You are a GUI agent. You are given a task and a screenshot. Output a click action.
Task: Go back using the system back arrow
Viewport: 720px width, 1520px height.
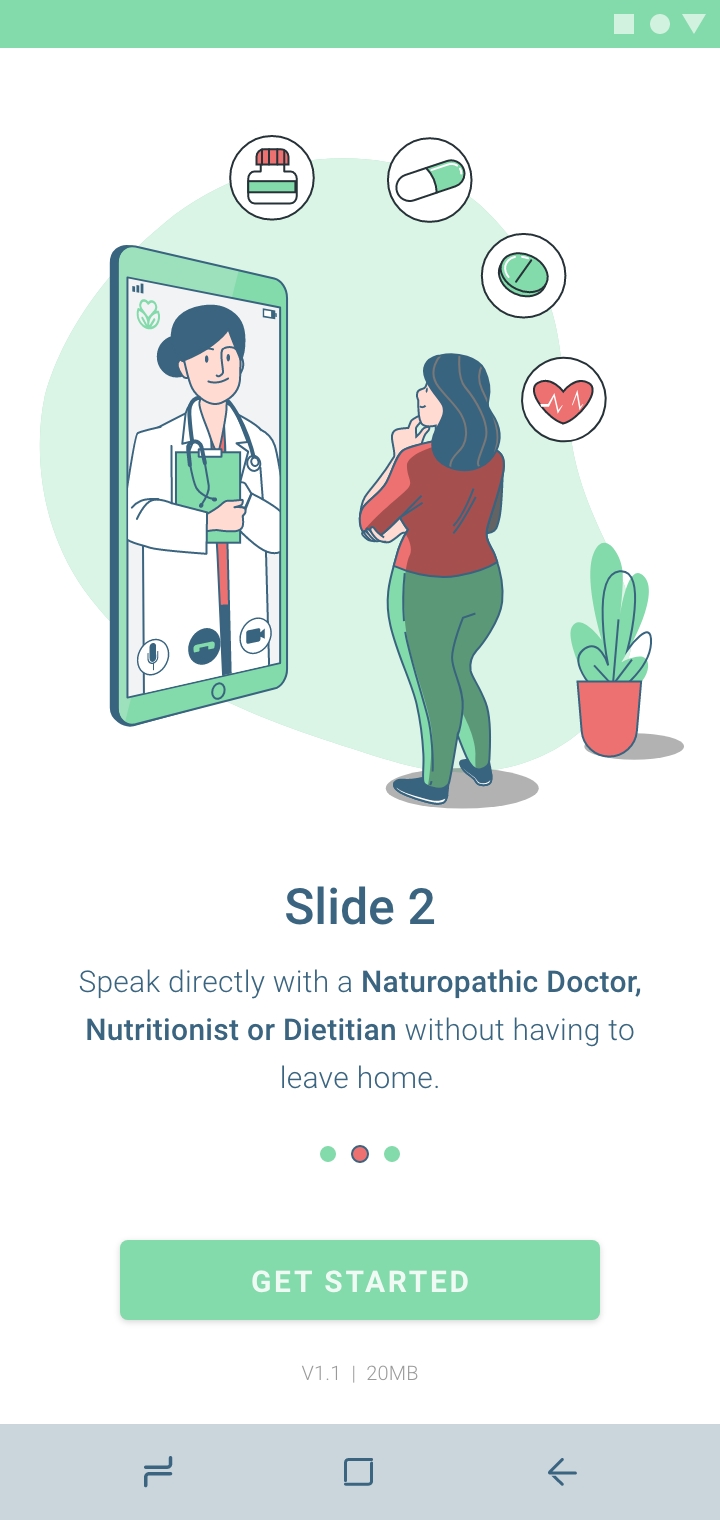pos(562,1472)
